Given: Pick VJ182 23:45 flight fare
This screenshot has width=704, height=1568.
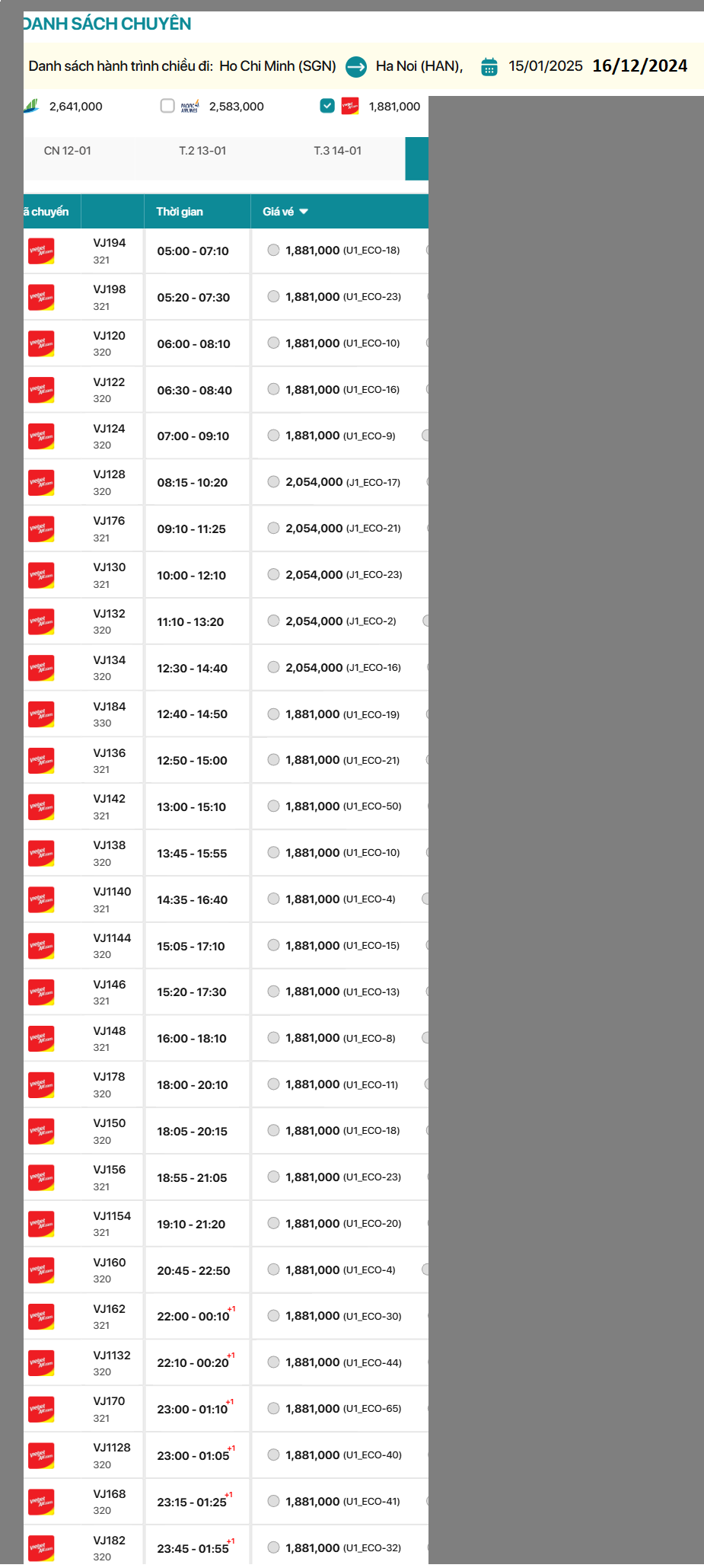Looking at the screenshot, I should pyautogui.click(x=273, y=1547).
